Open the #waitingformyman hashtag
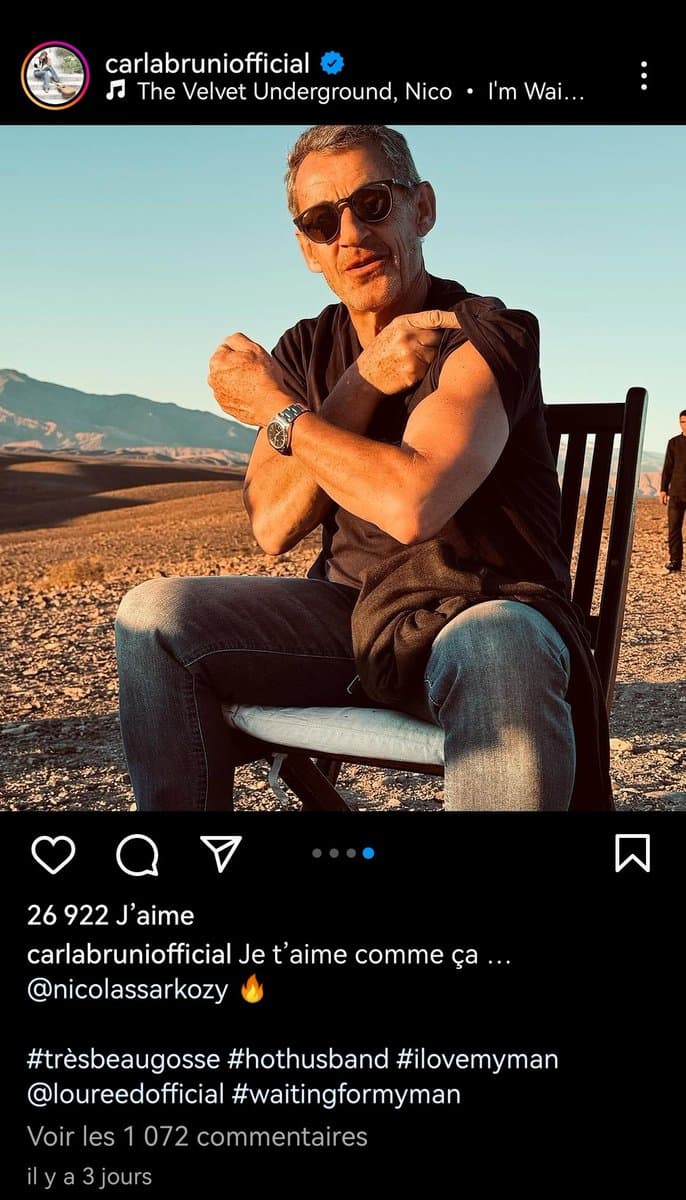Image resolution: width=686 pixels, height=1200 pixels. (x=346, y=1094)
